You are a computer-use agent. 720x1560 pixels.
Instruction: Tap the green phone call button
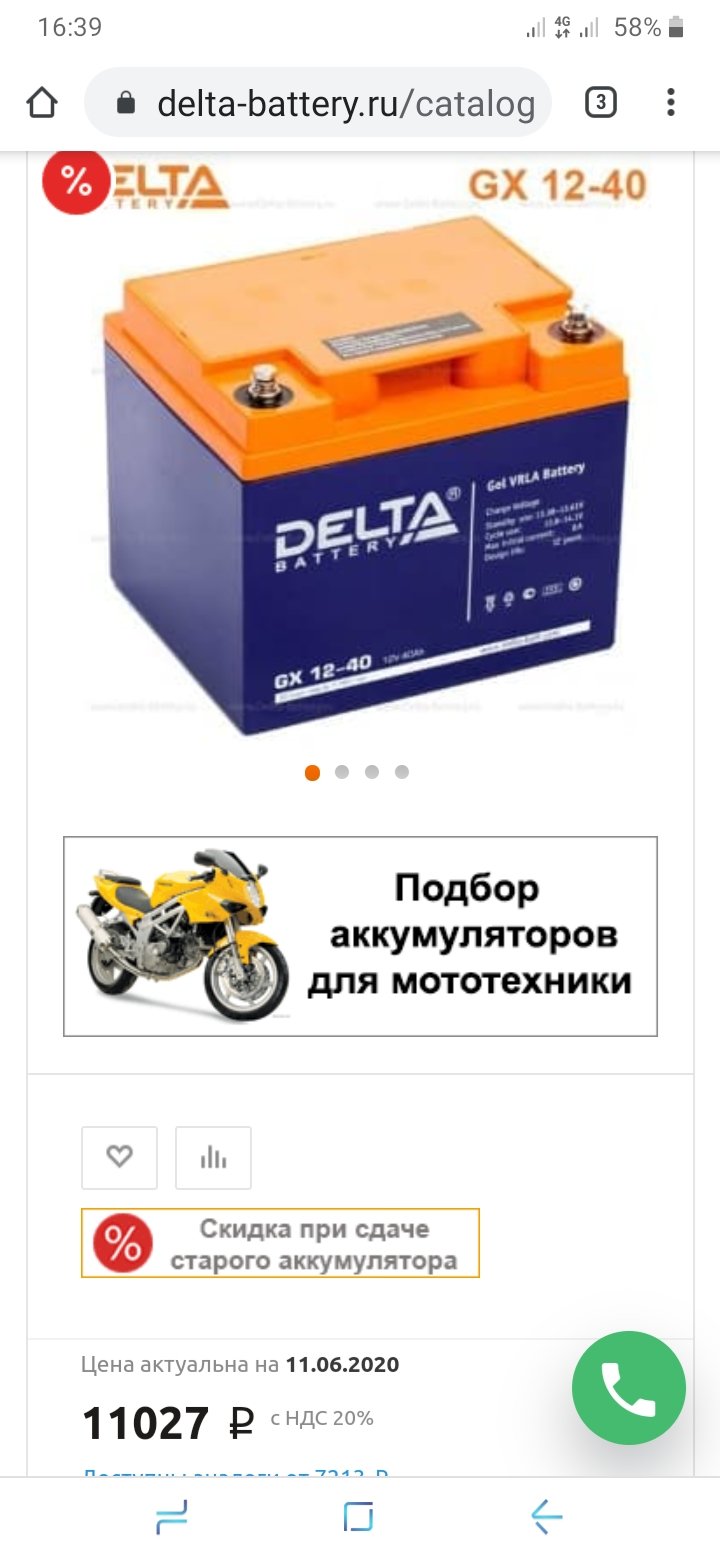pos(628,1387)
